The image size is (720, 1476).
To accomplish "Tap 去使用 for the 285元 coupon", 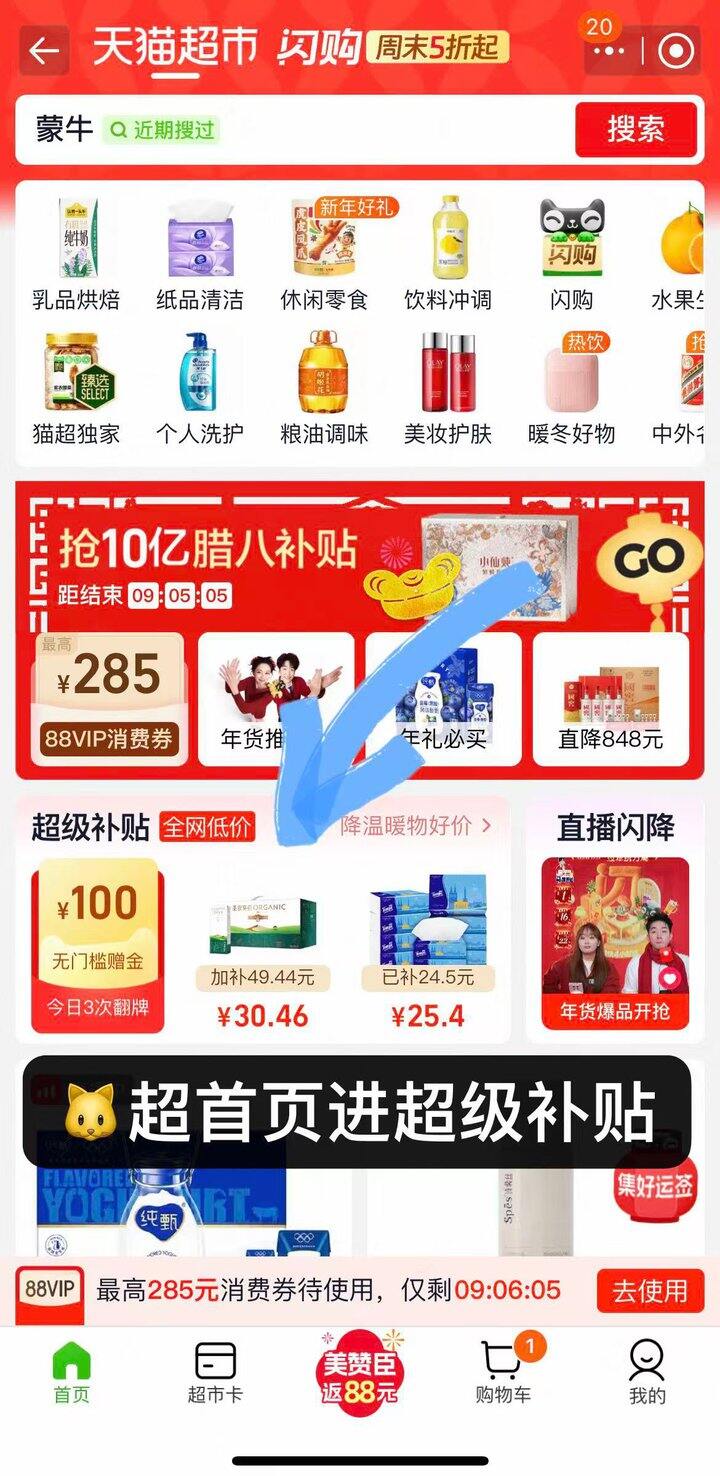I will click(649, 1291).
